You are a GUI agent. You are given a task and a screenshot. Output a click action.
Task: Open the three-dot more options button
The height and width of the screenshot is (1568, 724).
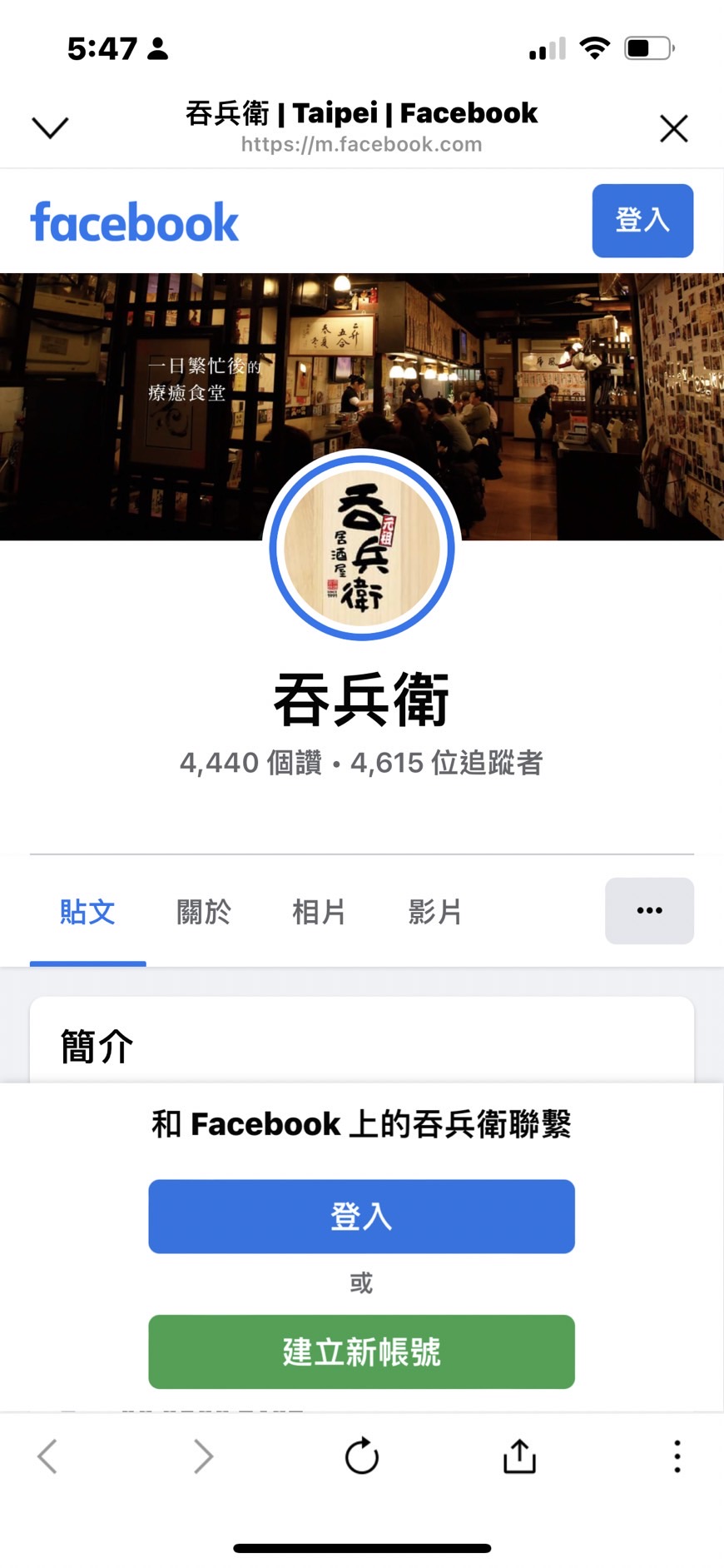click(649, 910)
